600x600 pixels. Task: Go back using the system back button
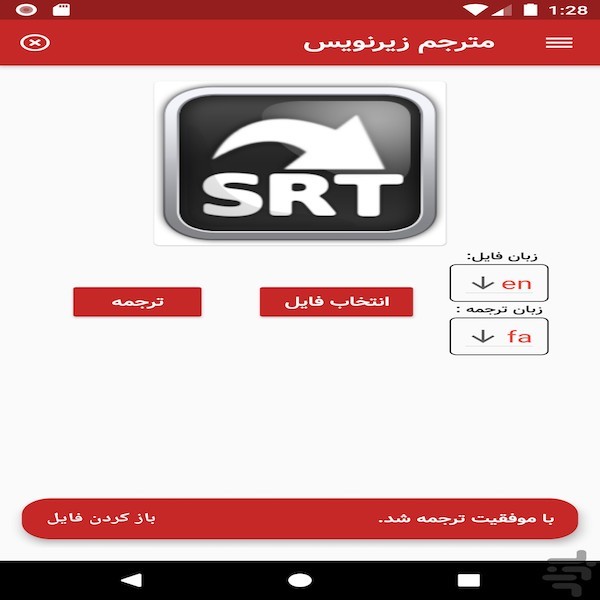pyautogui.click(x=131, y=579)
